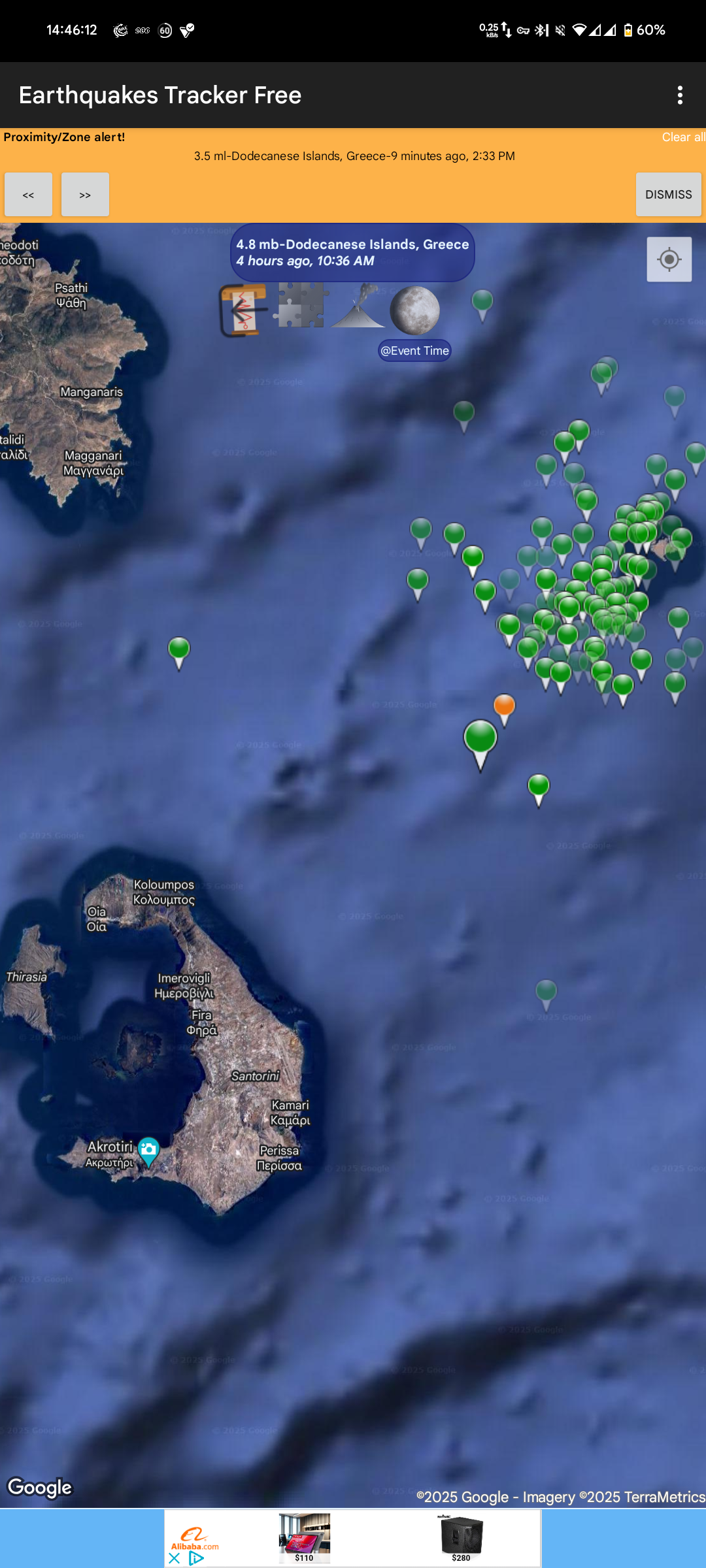Open the overflow menu
Image resolution: width=706 pixels, height=1568 pixels.
[680, 95]
